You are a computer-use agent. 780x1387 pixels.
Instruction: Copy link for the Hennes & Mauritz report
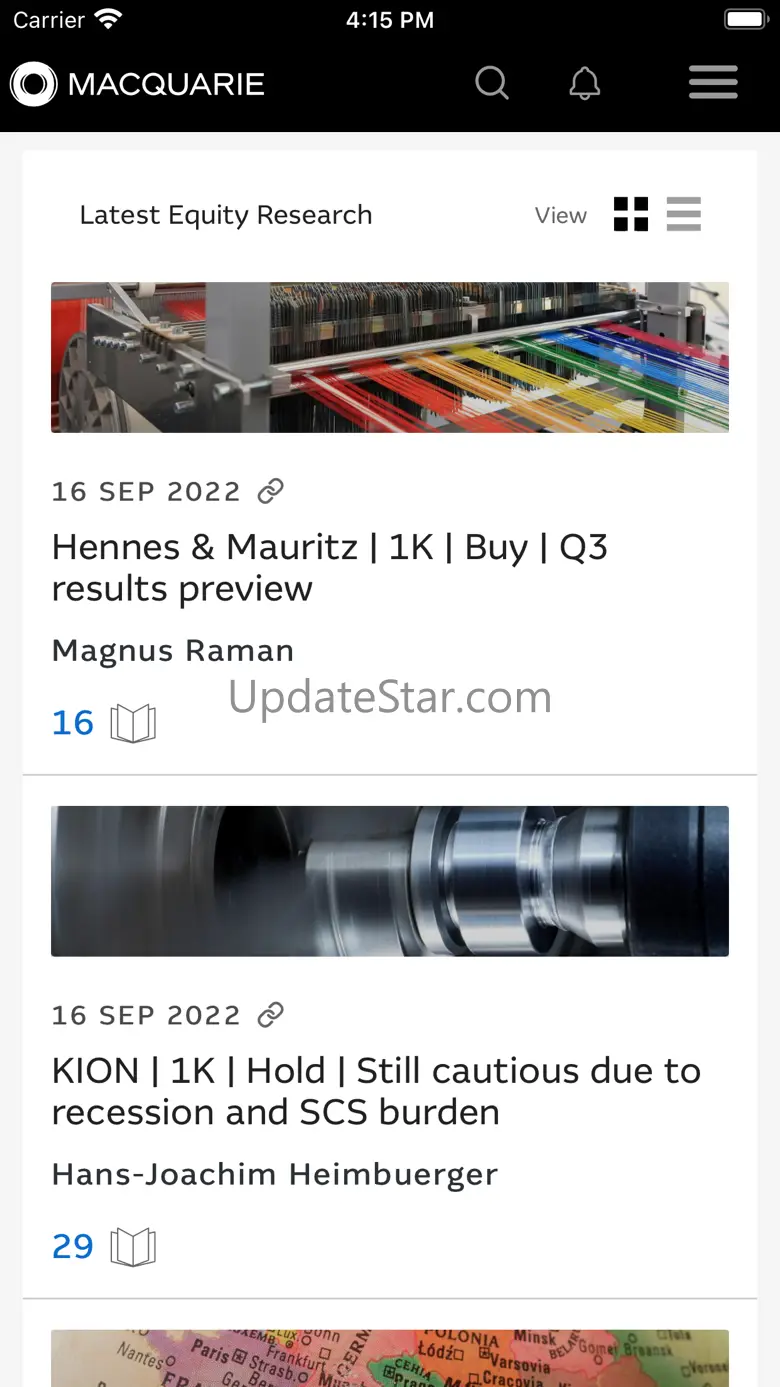[271, 491]
